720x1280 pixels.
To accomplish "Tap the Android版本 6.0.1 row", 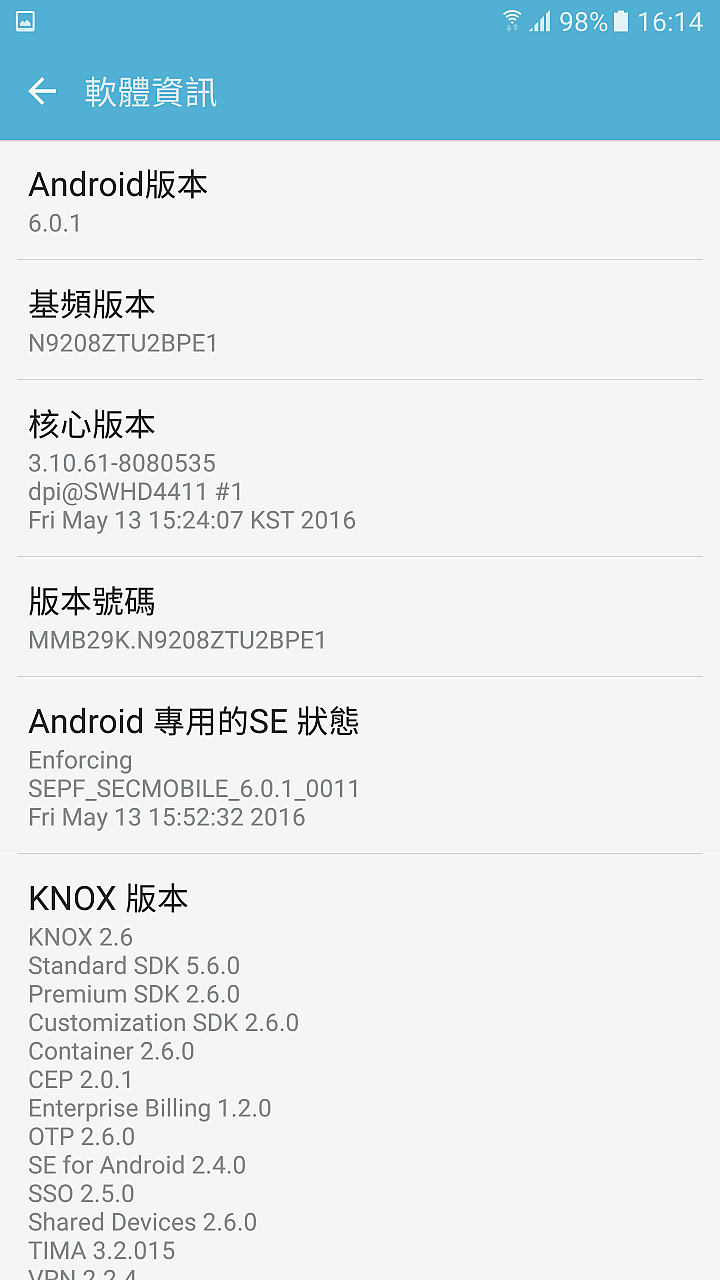I will pos(360,201).
